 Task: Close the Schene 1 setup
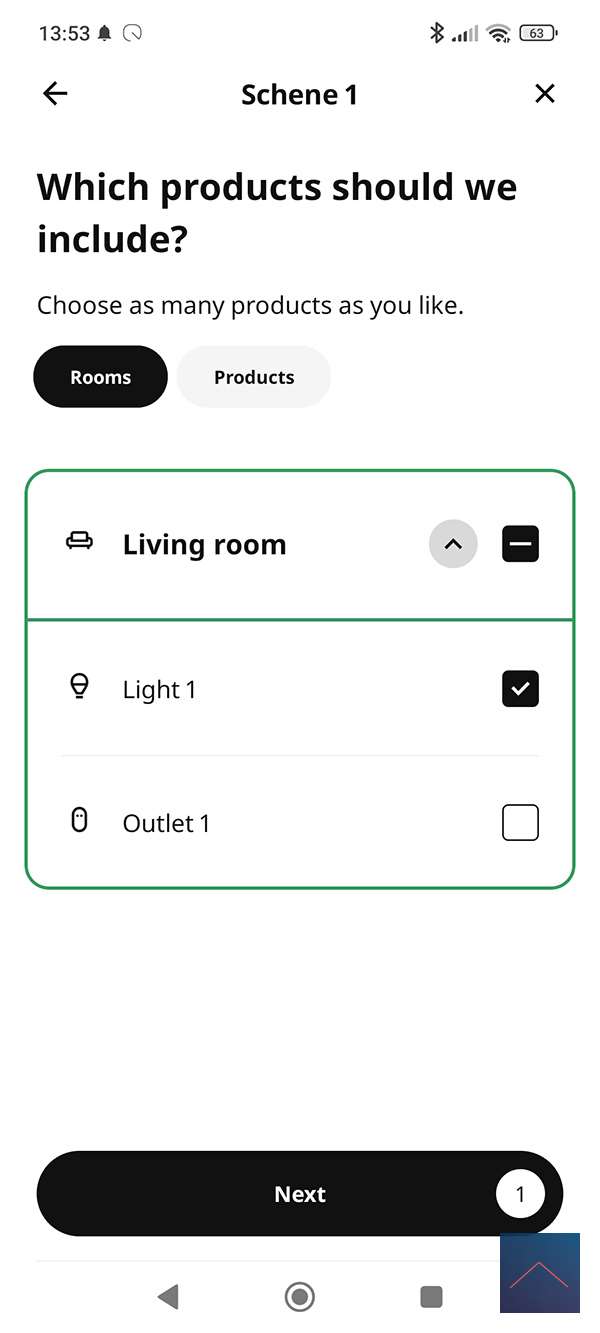(544, 94)
